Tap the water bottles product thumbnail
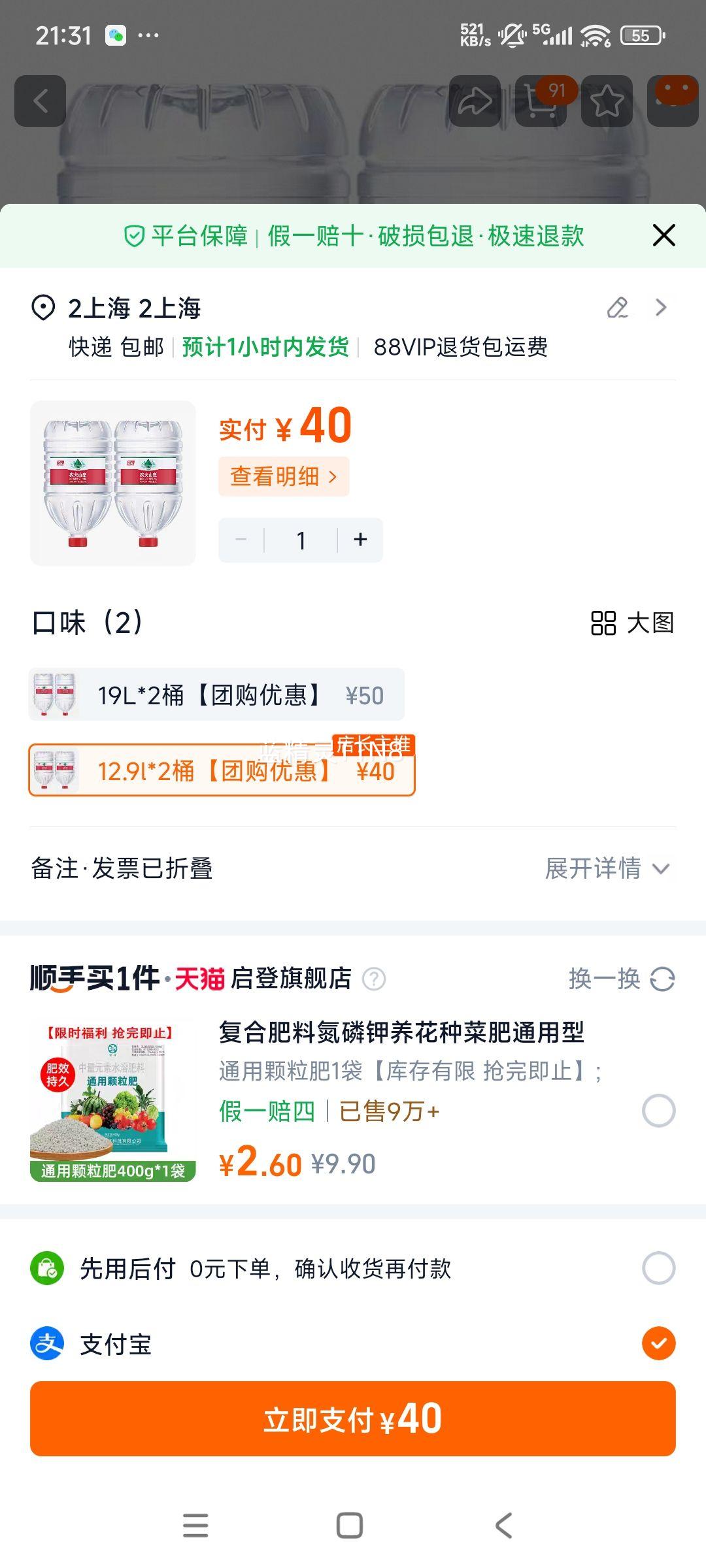Screen dimensions: 706x1568 tap(112, 485)
